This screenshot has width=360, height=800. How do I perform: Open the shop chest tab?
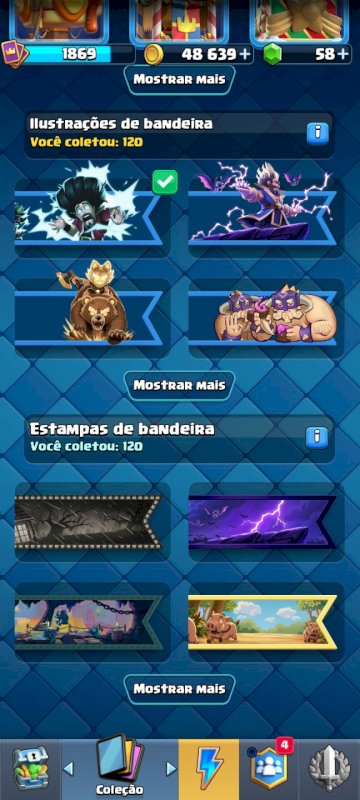[x=30, y=769]
